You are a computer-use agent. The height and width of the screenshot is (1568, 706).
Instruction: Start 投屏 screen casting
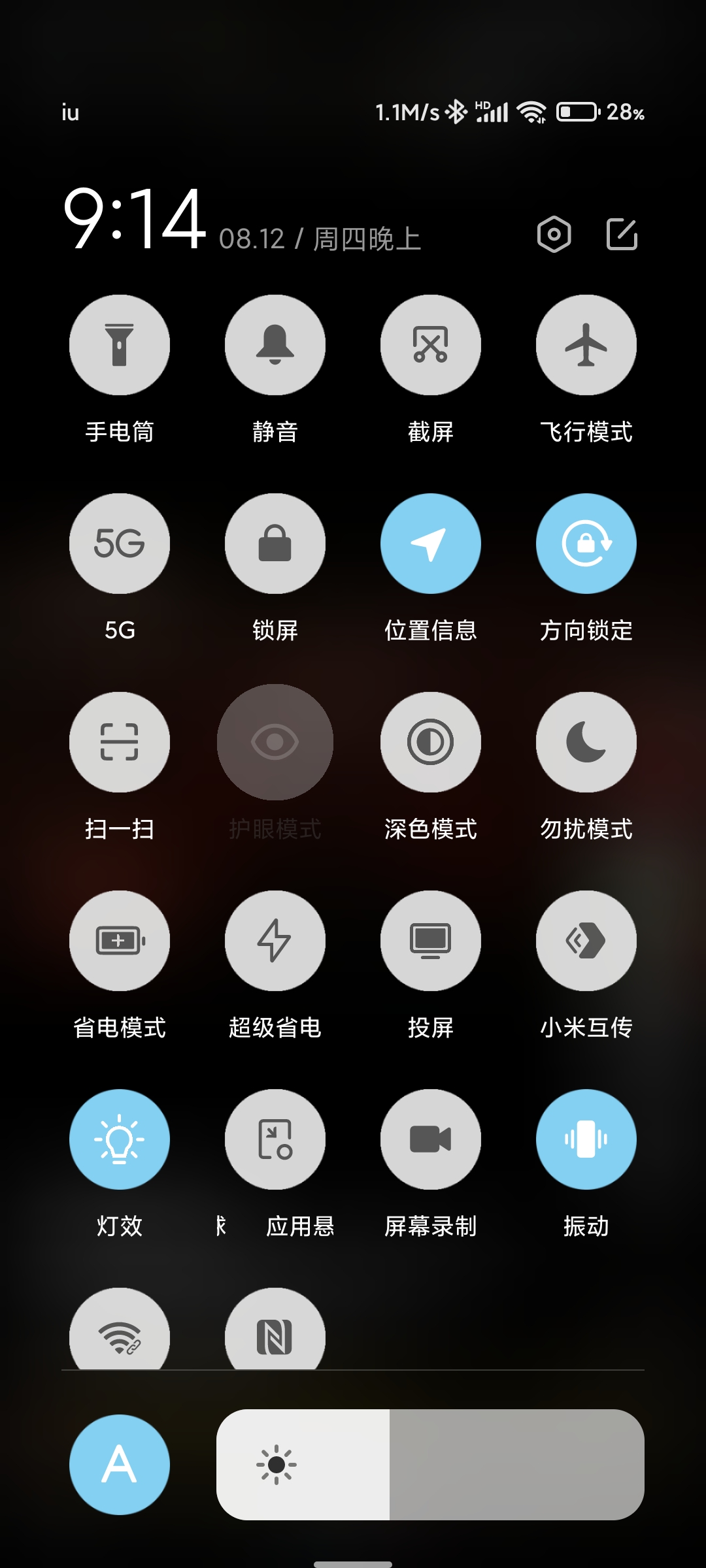pos(431,941)
